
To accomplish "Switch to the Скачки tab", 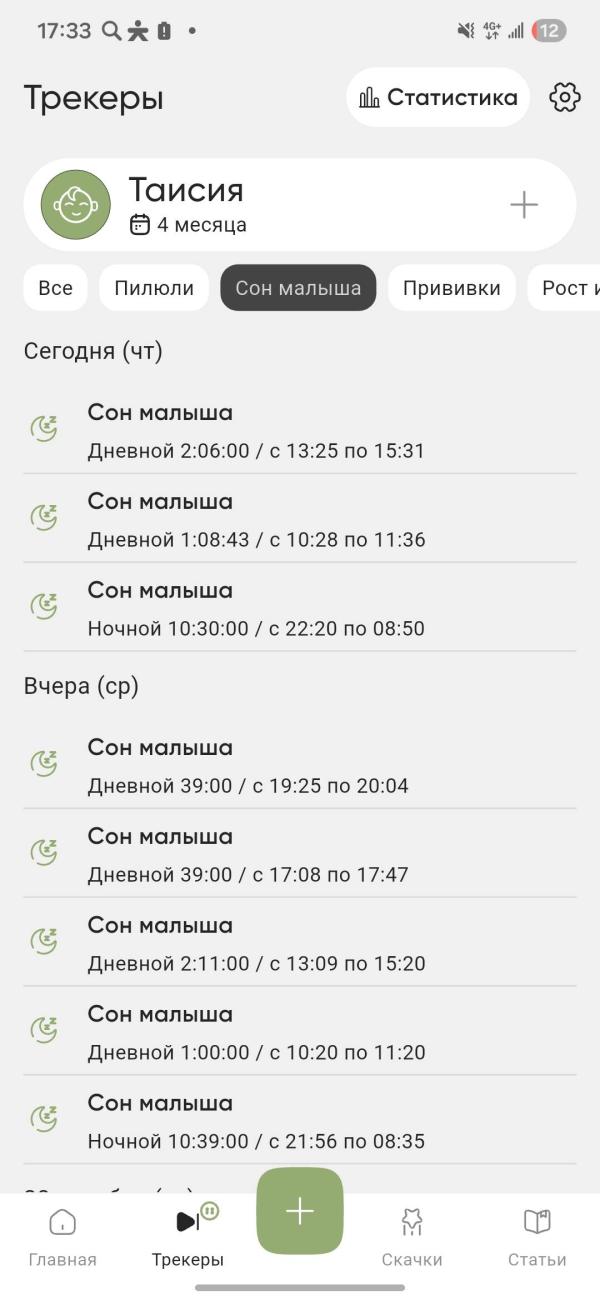I will [412, 1236].
